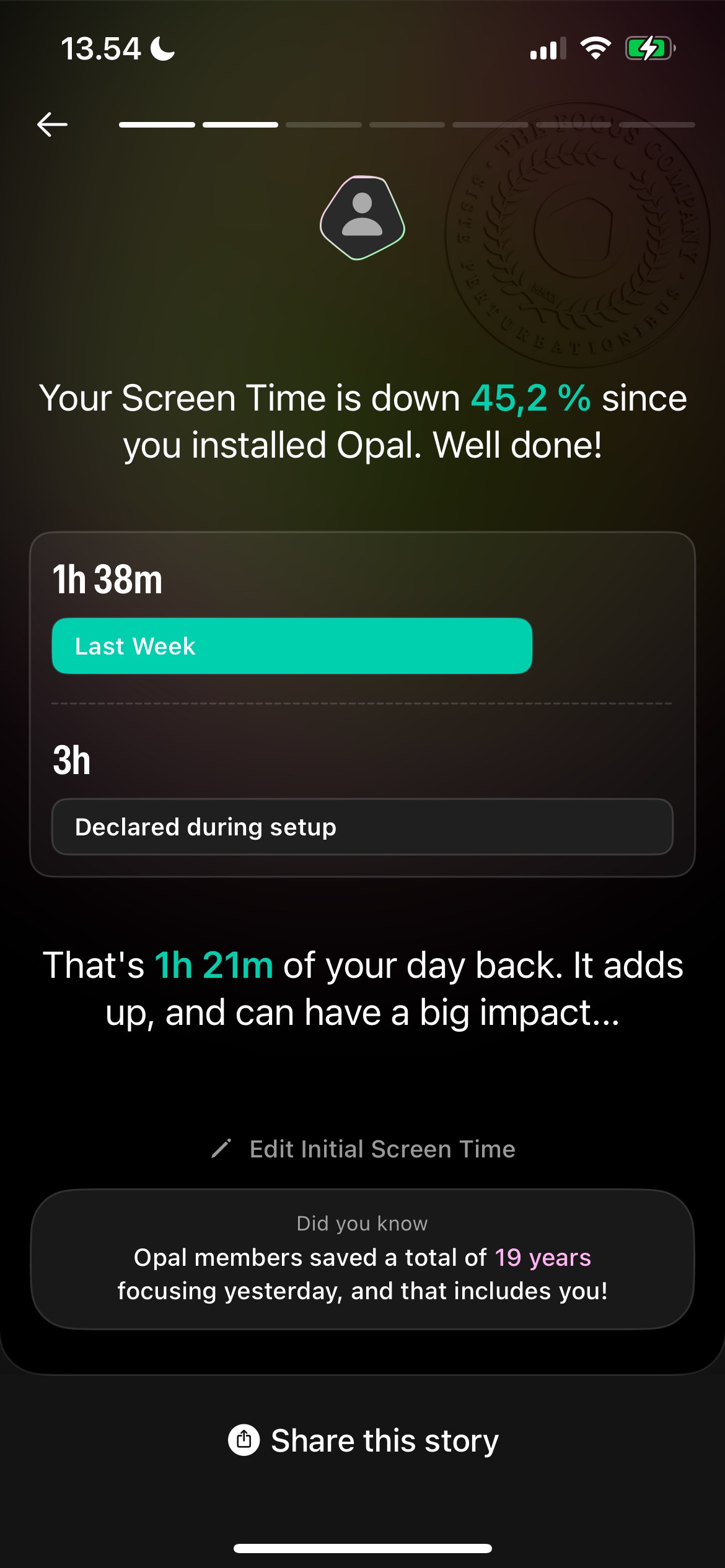Viewport: 725px width, 1568px height.
Task: Share this story
Action: click(x=363, y=1440)
